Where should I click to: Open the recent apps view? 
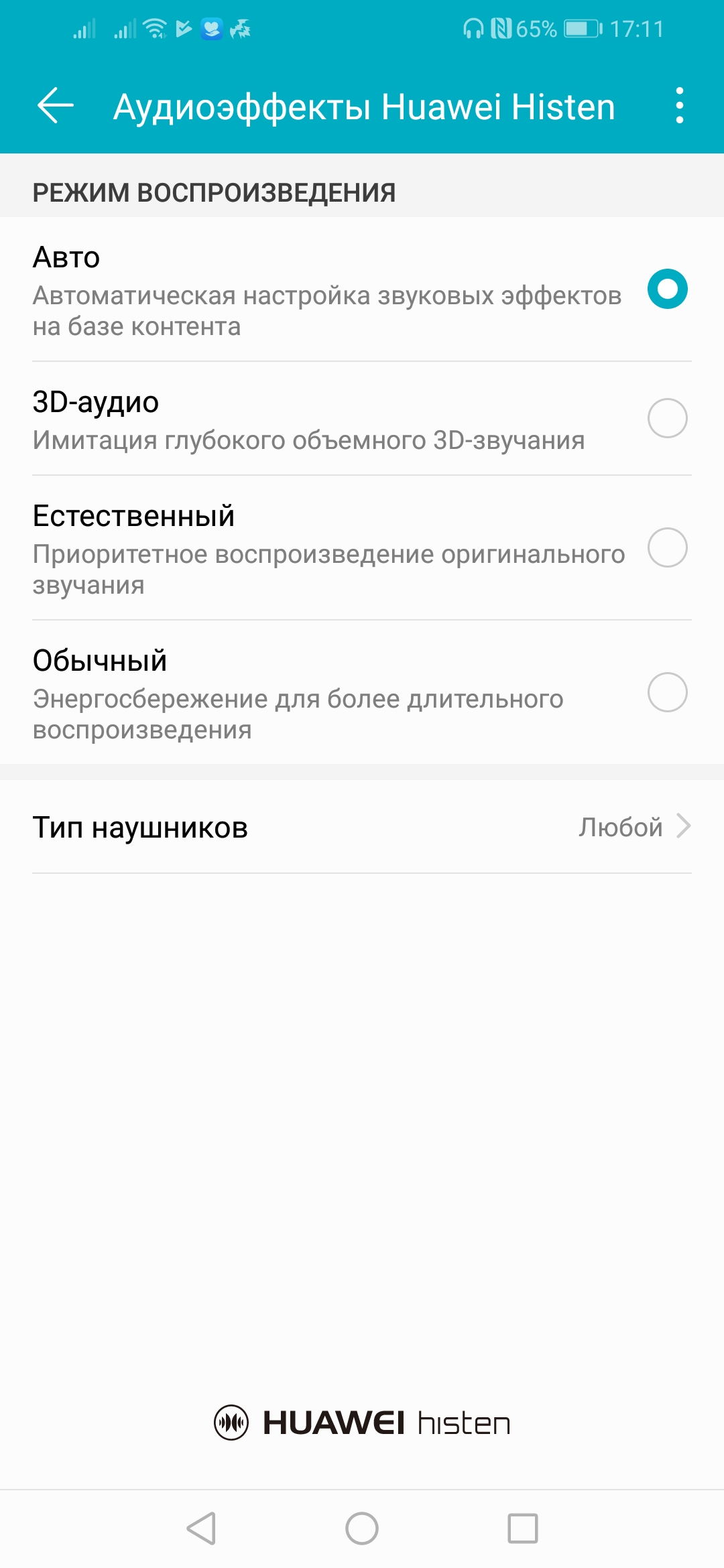point(523,1528)
